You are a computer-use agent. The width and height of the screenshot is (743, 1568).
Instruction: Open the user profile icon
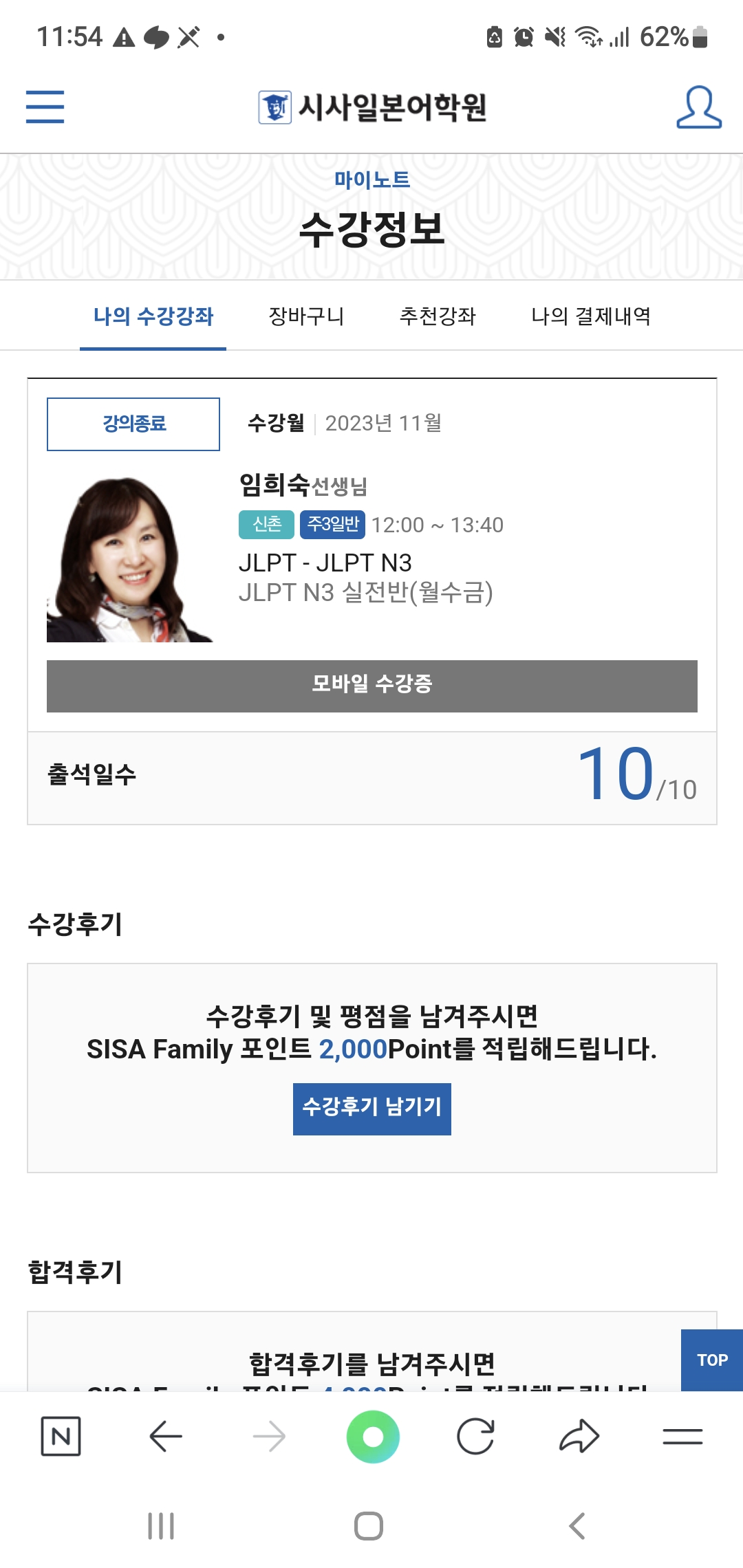coord(697,107)
